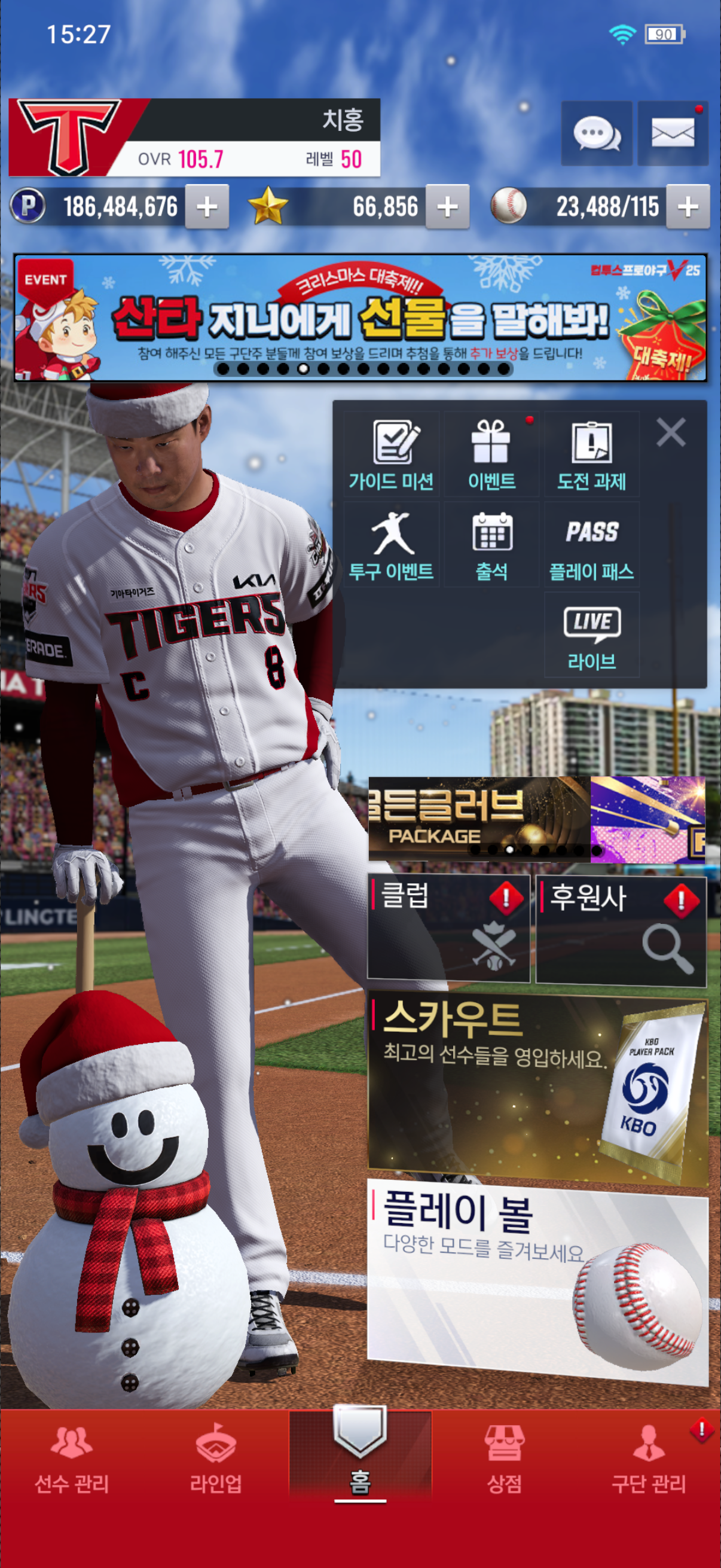This screenshot has width=721, height=1568.
Task: Open 라이브 menu
Action: [x=591, y=635]
